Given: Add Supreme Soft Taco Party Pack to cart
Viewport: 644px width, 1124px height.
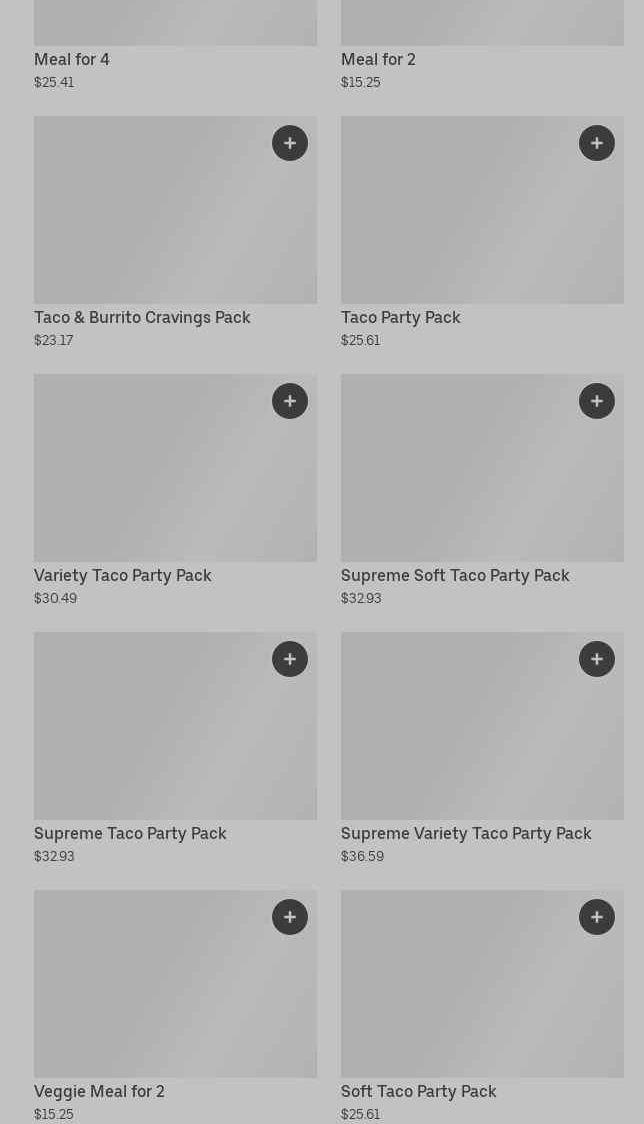Looking at the screenshot, I should [597, 401].
